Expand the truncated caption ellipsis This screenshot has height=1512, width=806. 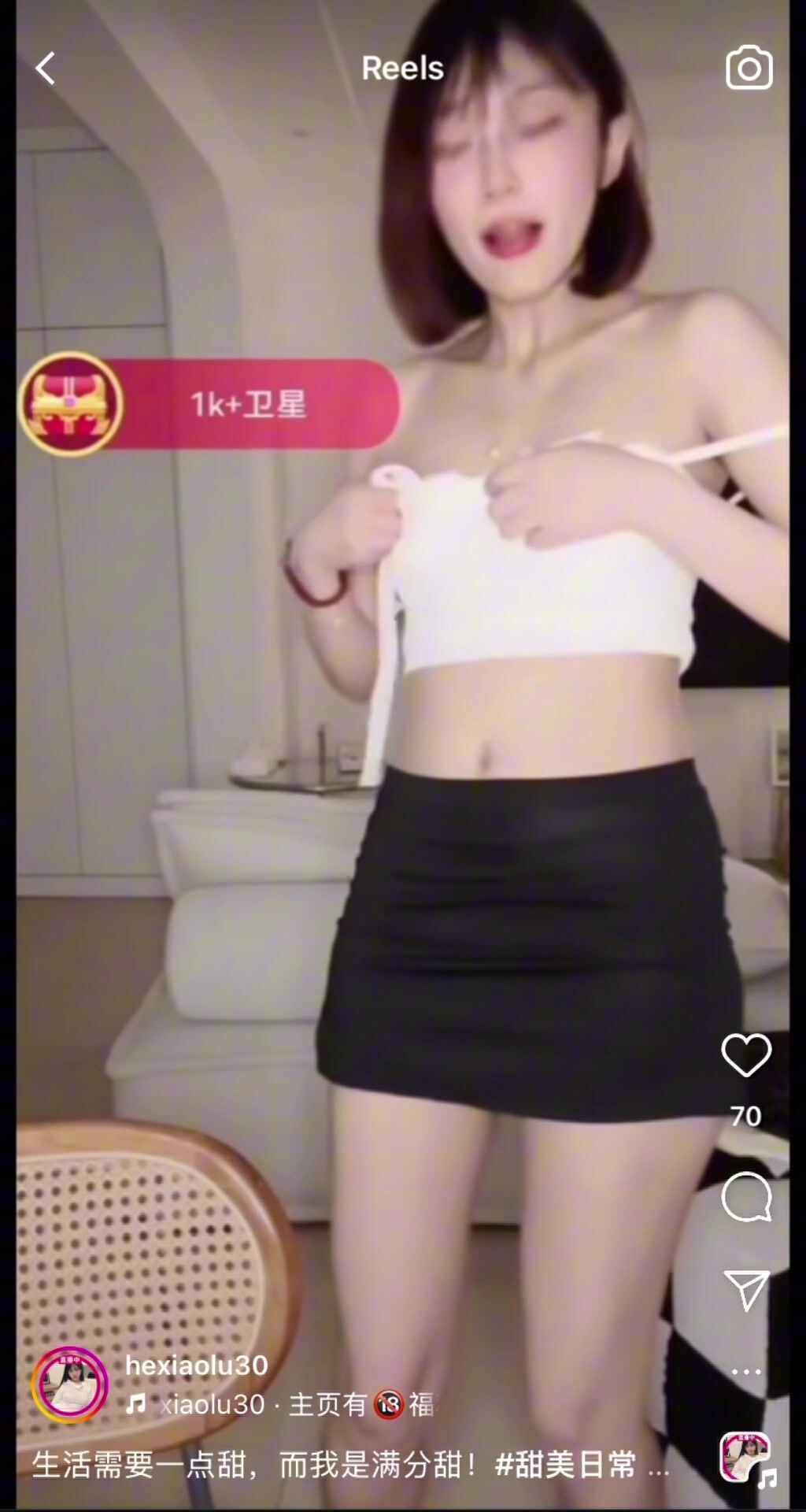(x=658, y=1469)
